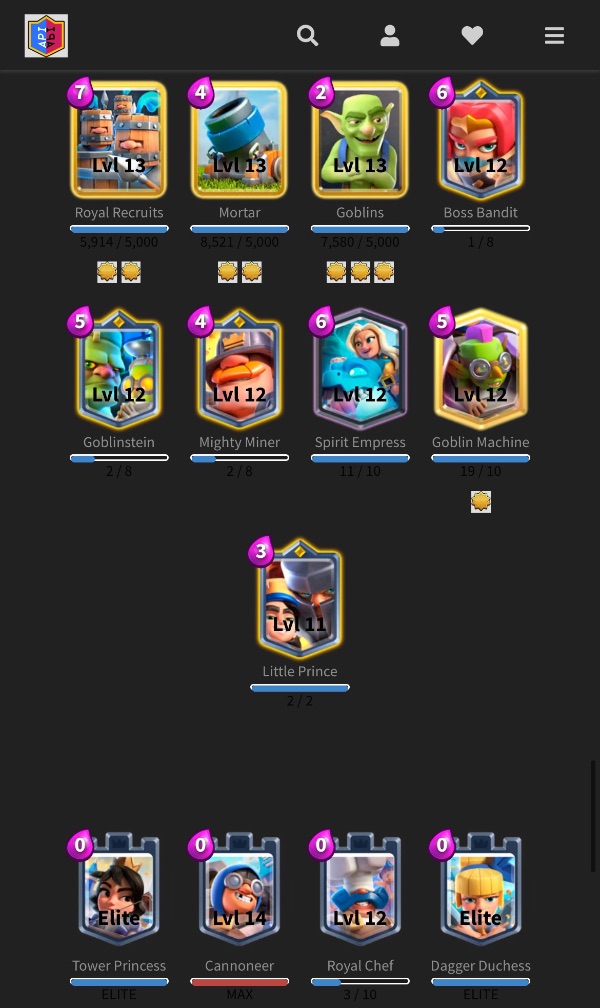View the Goblins card details
The width and height of the screenshot is (600, 1008).
pos(360,142)
